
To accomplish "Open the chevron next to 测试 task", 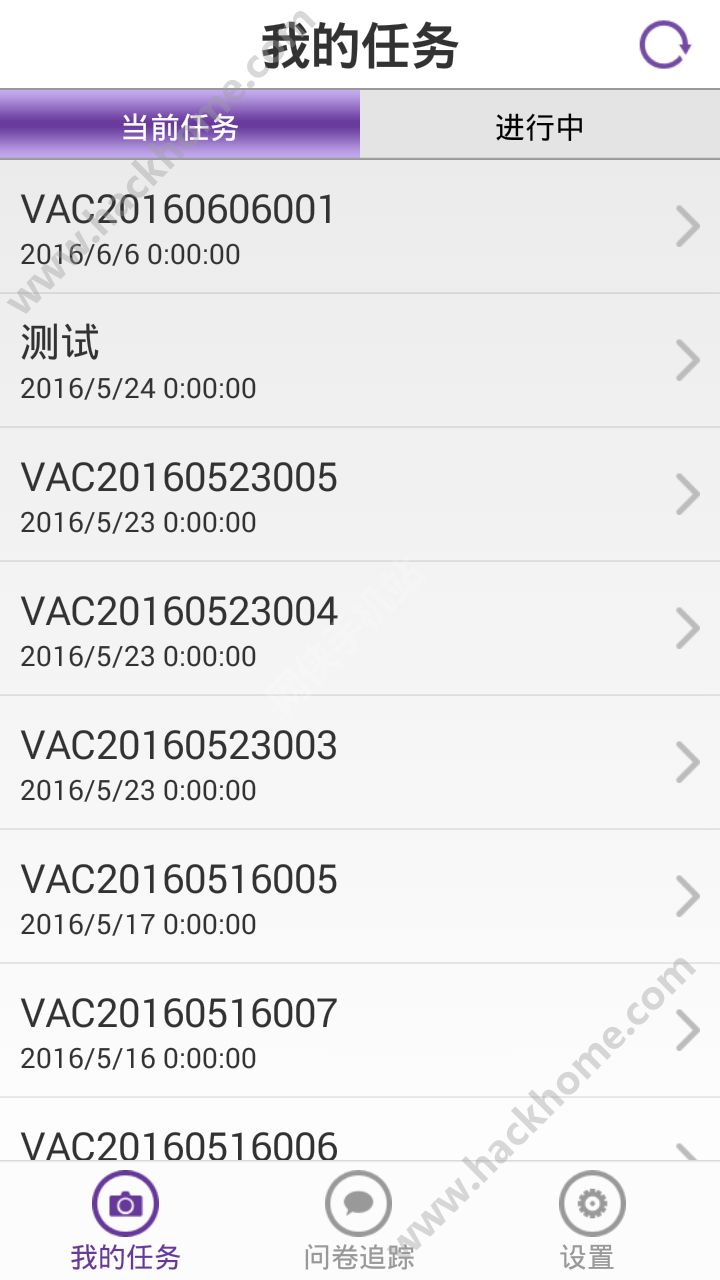I will pyautogui.click(x=687, y=359).
